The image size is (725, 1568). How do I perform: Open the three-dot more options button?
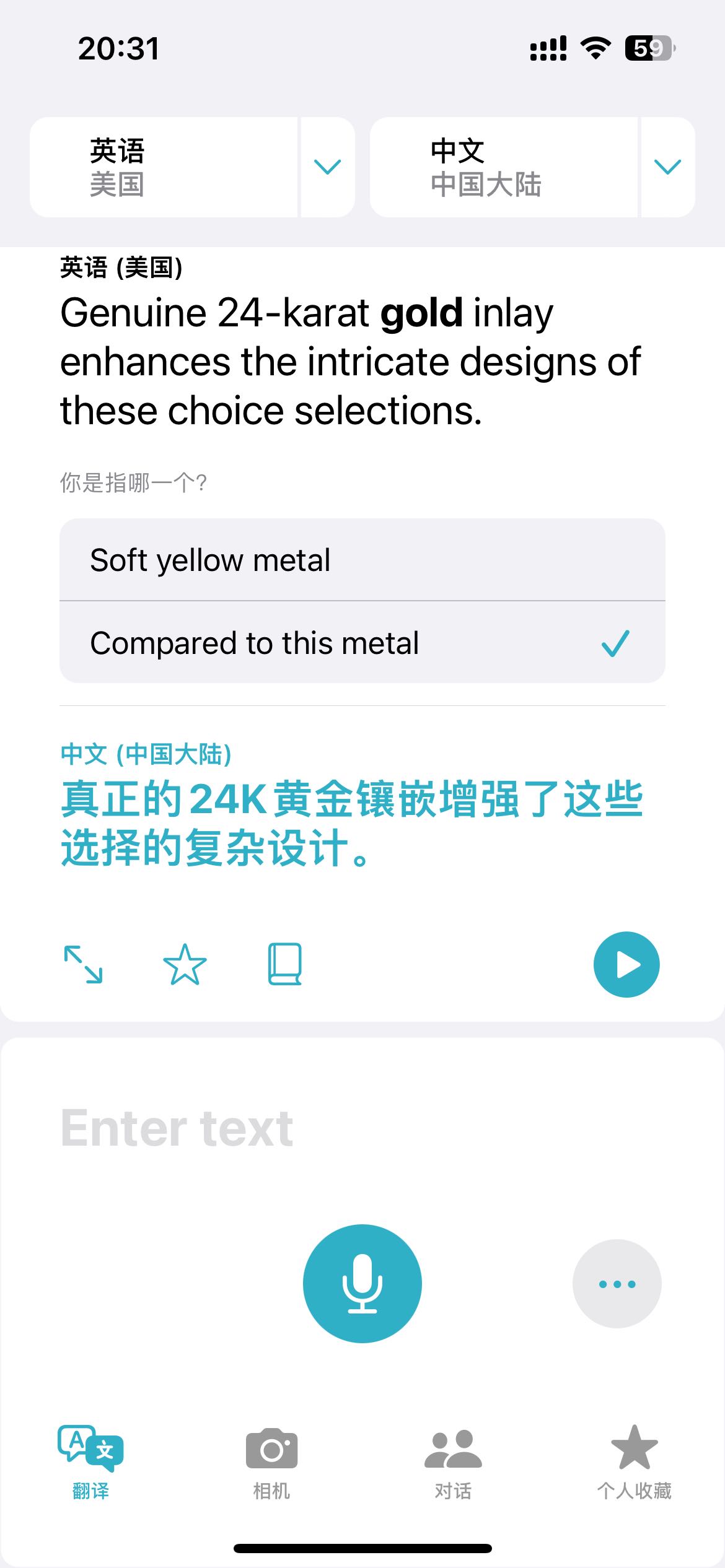tap(617, 1284)
